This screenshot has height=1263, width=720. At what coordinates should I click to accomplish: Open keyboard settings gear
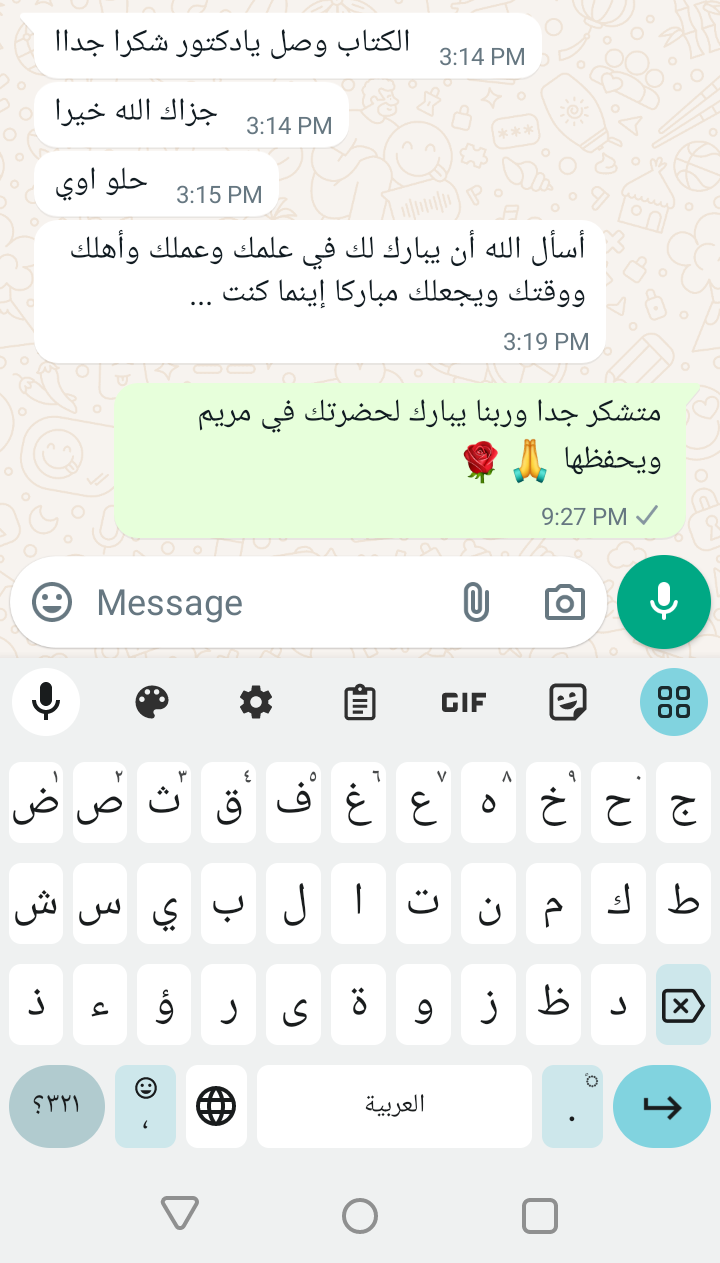pos(256,702)
